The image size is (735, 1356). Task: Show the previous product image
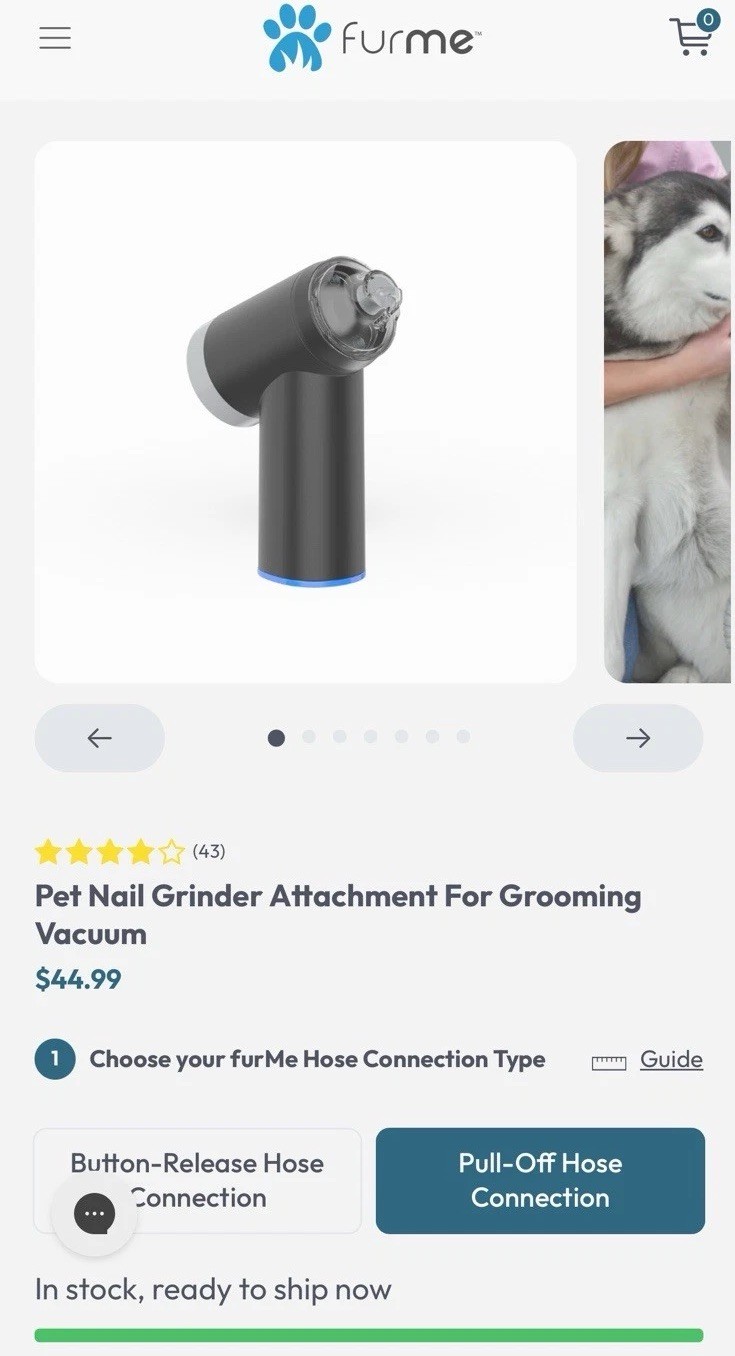(x=100, y=738)
